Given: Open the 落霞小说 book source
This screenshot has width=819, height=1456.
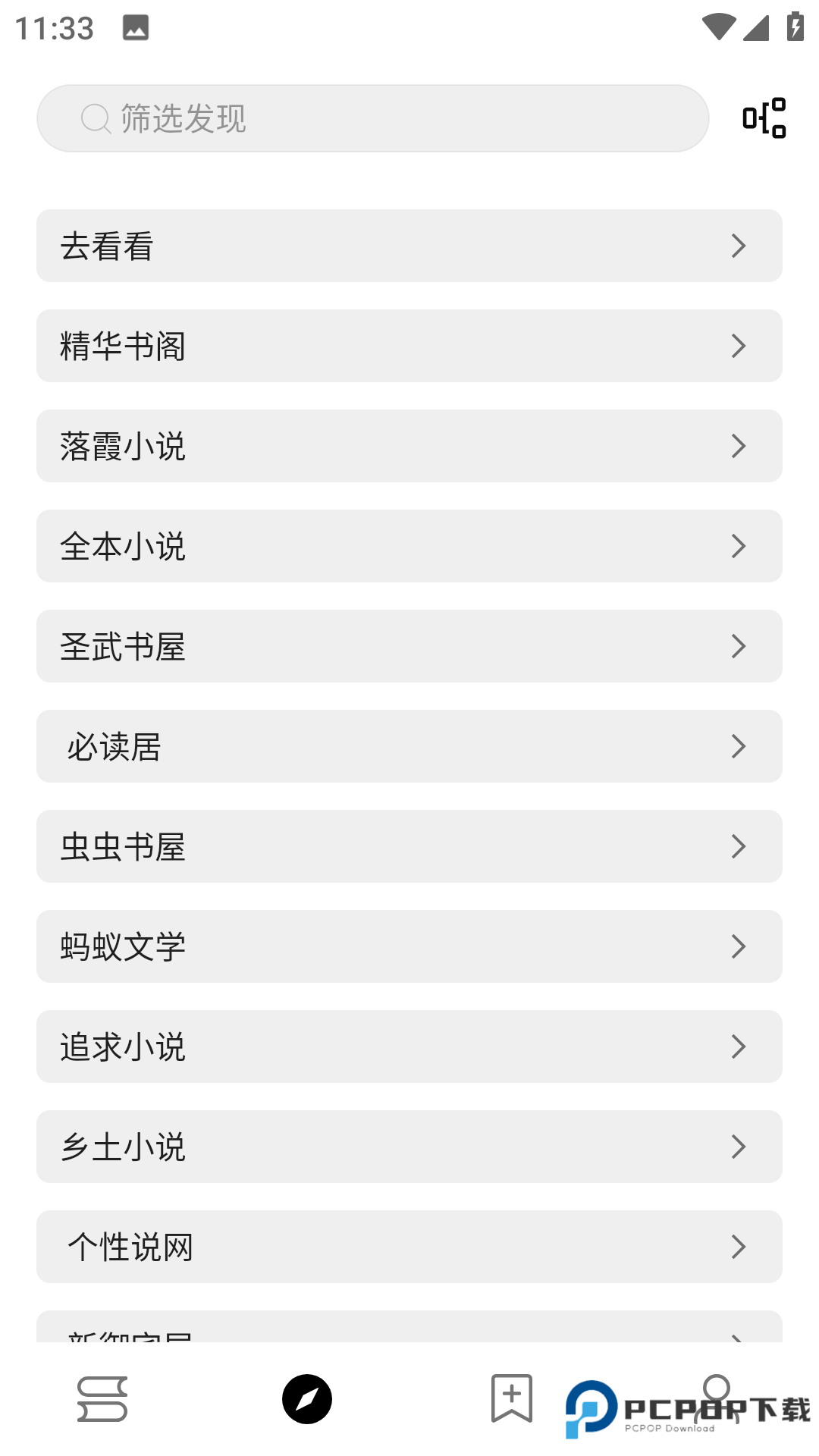Looking at the screenshot, I should 409,446.
